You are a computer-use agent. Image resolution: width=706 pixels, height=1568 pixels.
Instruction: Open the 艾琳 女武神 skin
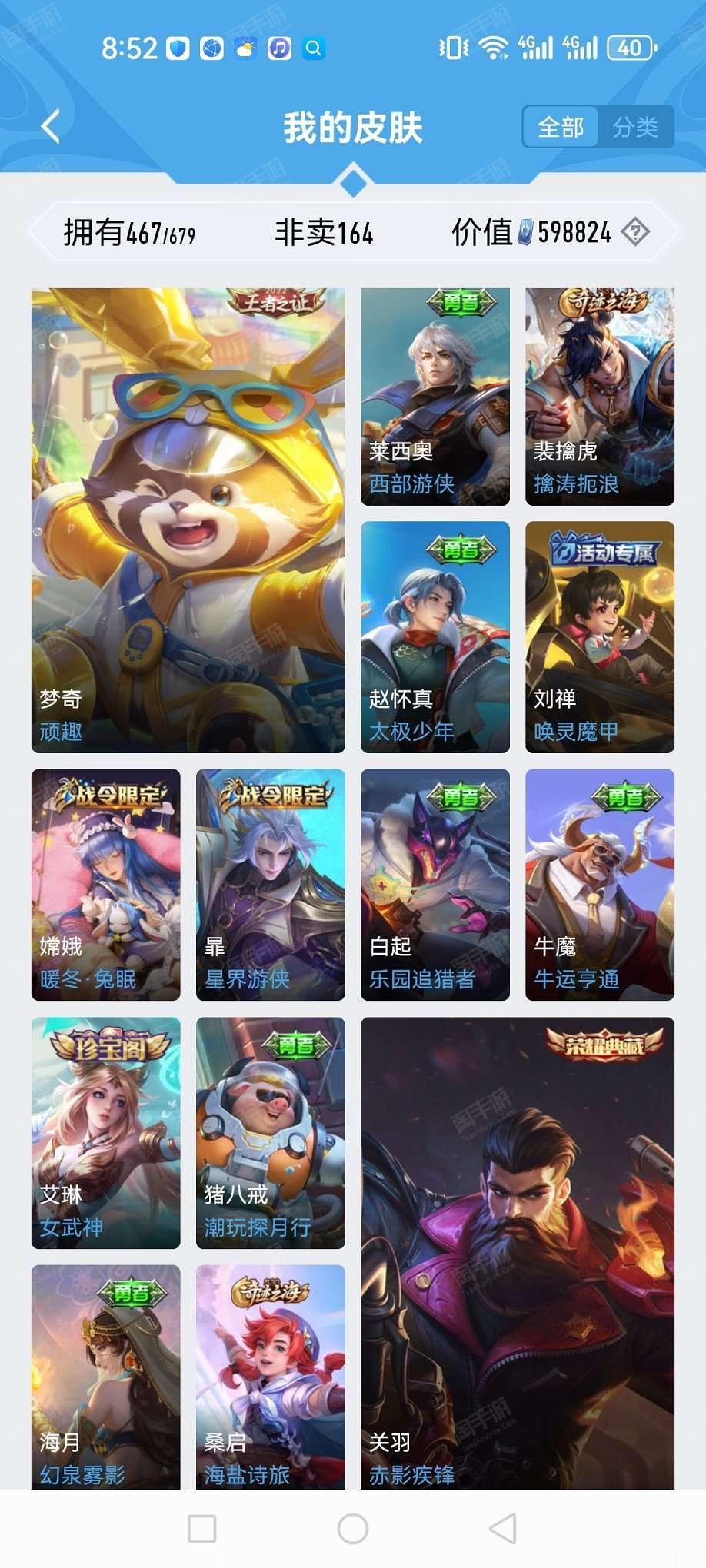tap(105, 1132)
